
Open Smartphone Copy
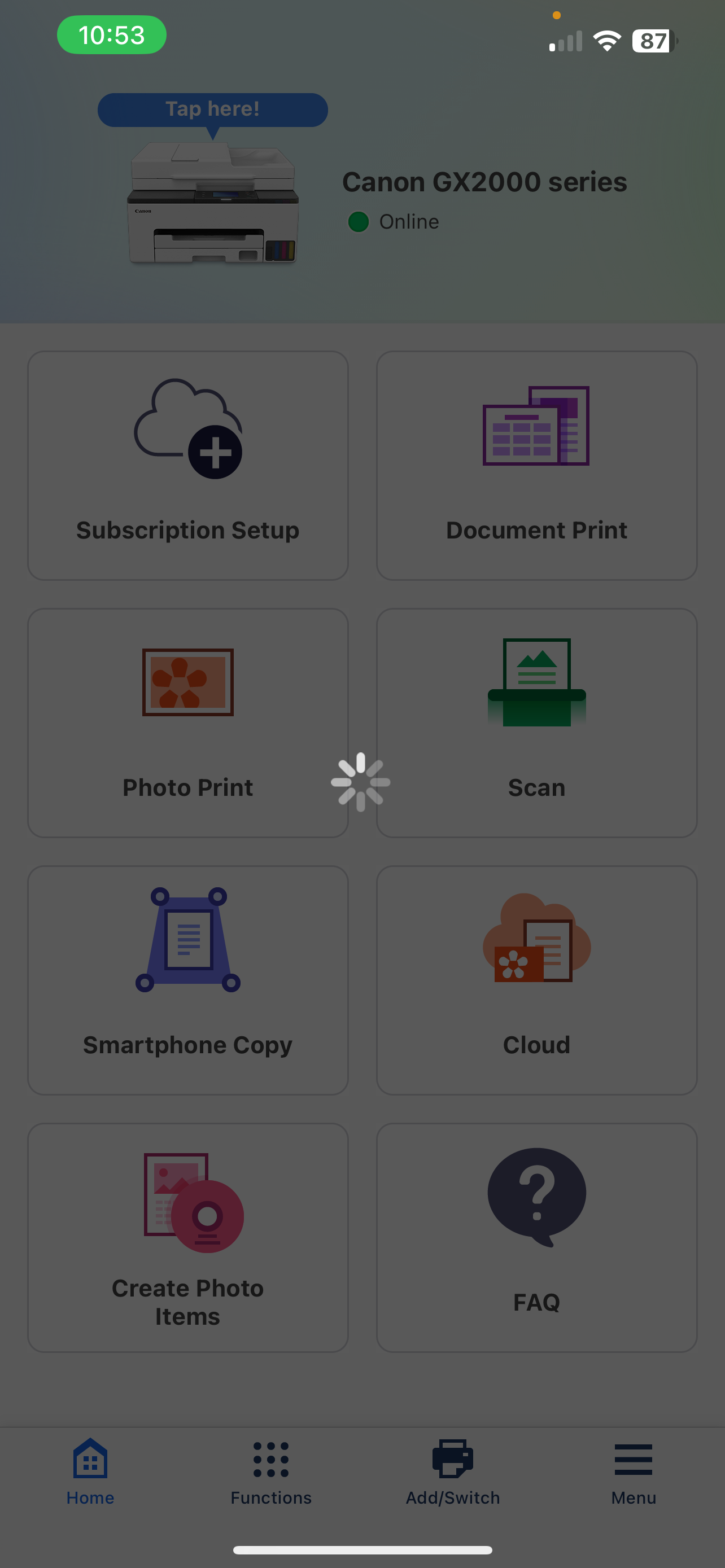coord(187,980)
